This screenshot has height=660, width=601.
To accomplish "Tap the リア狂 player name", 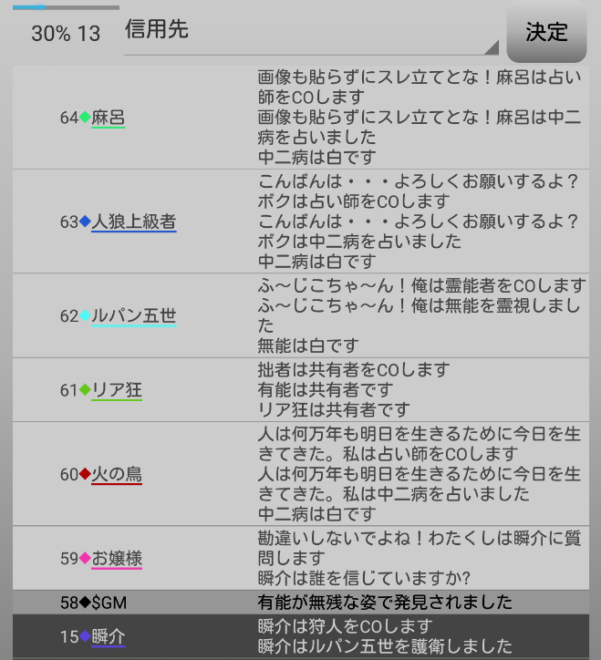I will (x=116, y=391).
